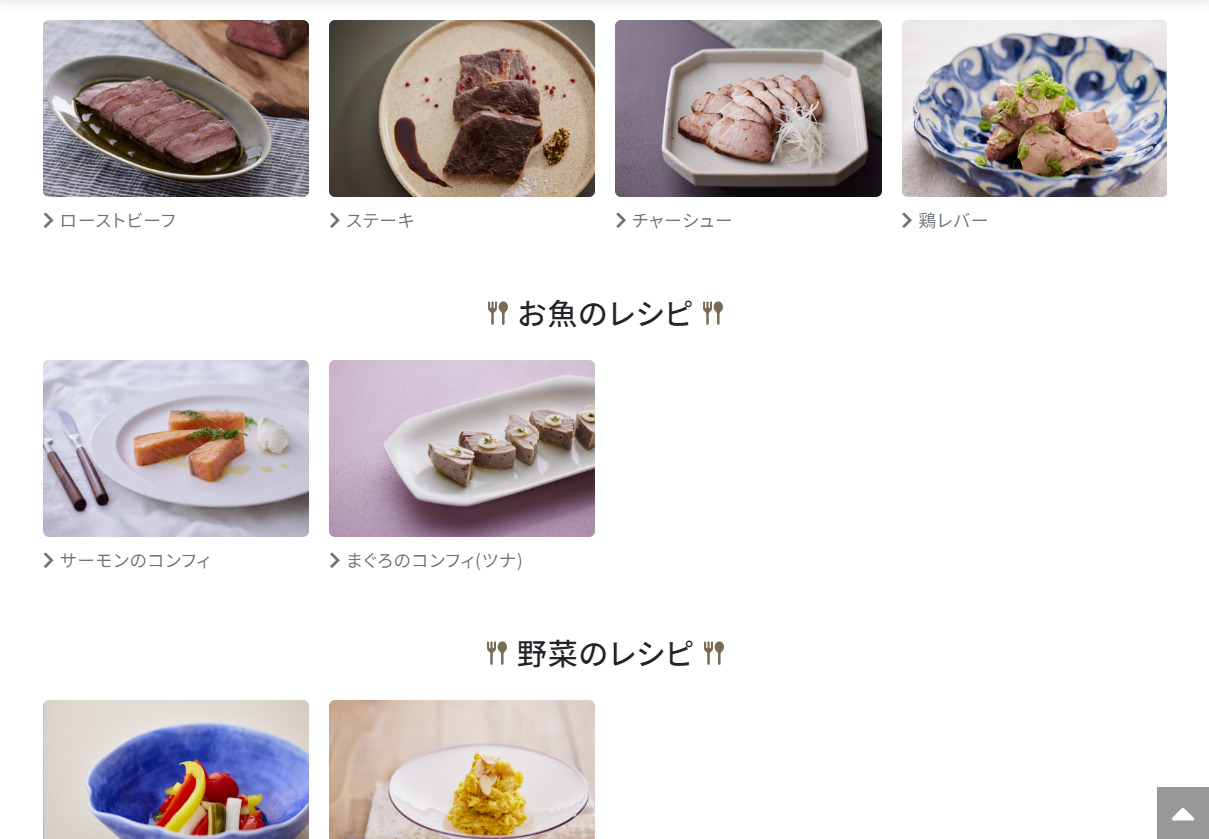Open the まぐろのコンフィ(ツナ) recipe link
The height and width of the screenshot is (839, 1209).
coord(433,561)
